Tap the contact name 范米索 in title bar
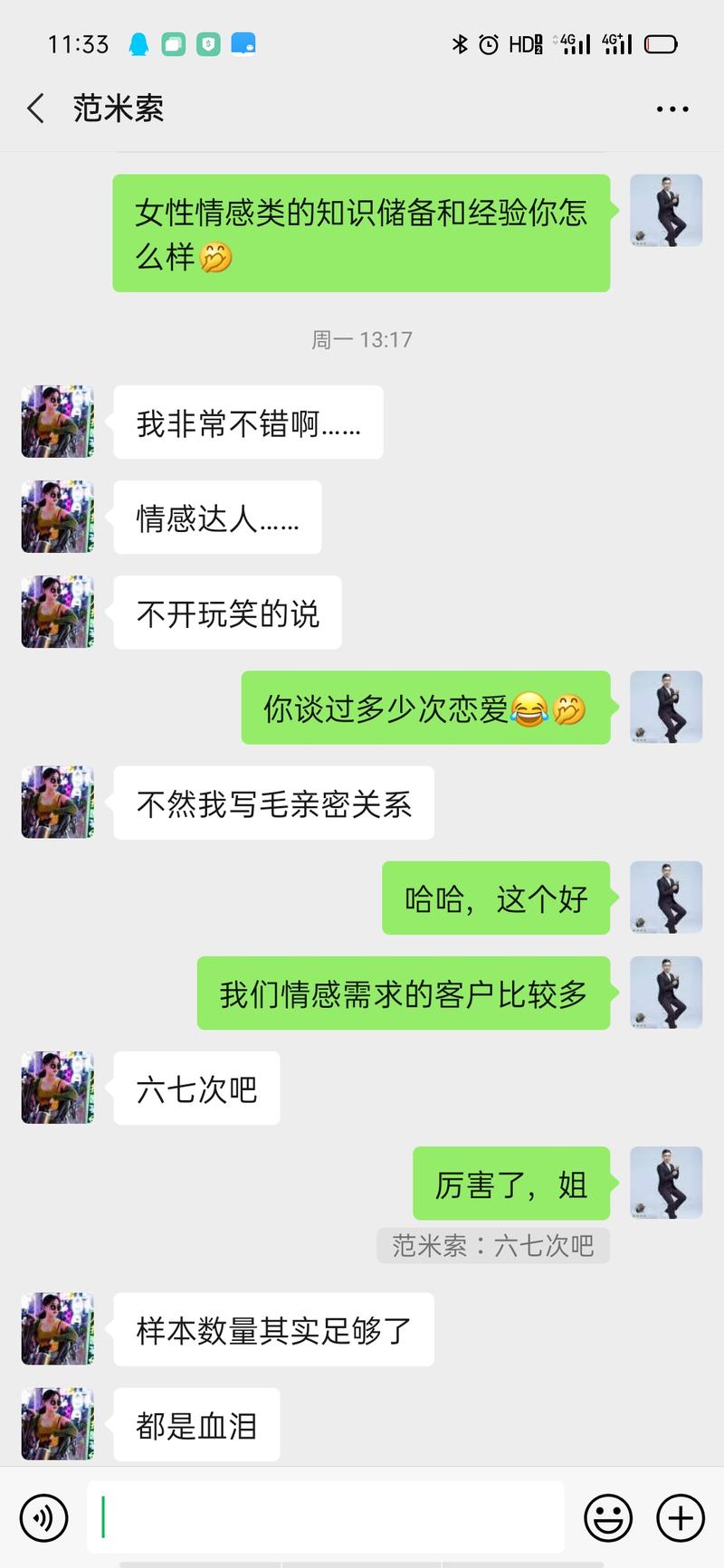Viewport: 724px width, 1568px height. [119, 107]
